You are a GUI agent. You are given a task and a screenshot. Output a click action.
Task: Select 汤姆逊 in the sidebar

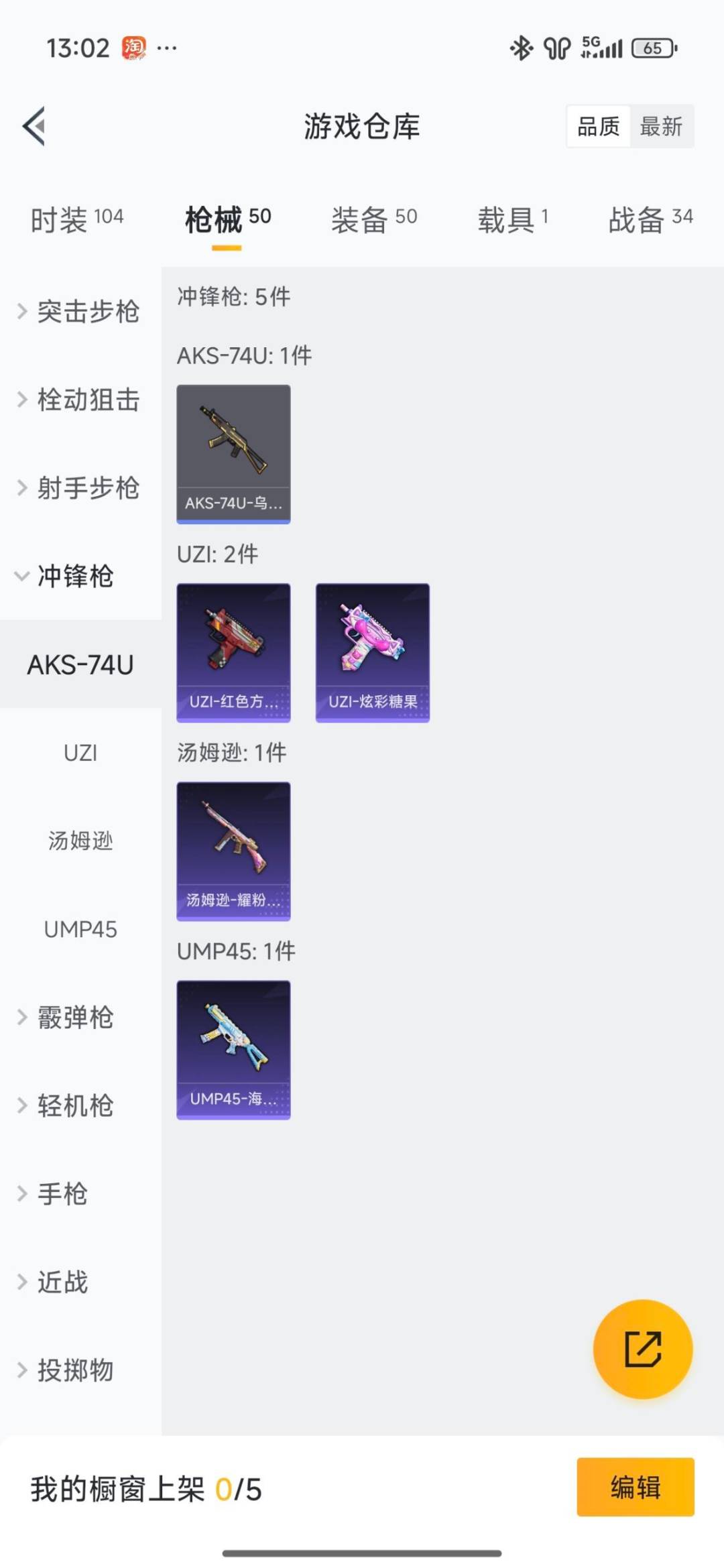80,841
